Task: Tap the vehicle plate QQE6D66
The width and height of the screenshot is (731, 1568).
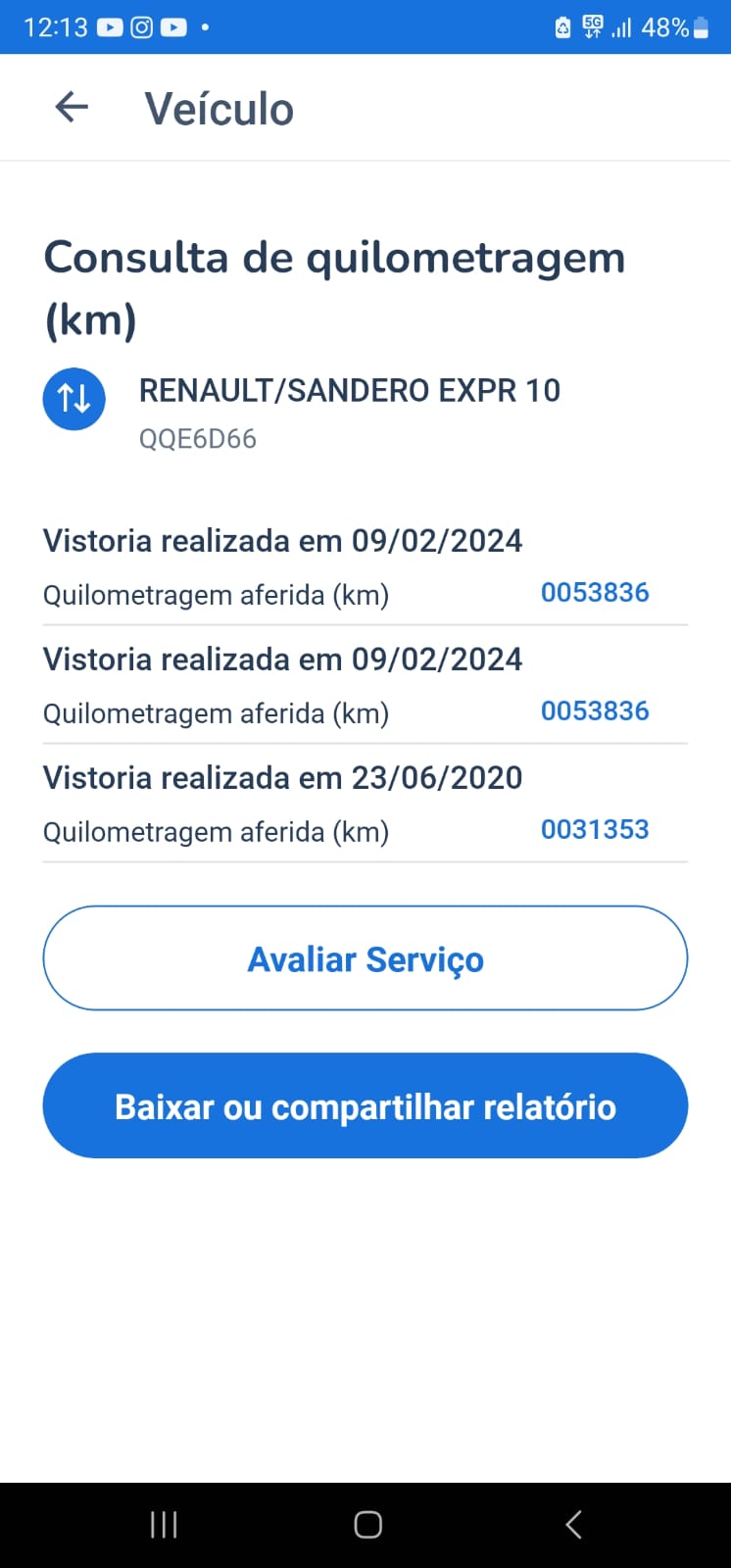Action: (x=197, y=438)
